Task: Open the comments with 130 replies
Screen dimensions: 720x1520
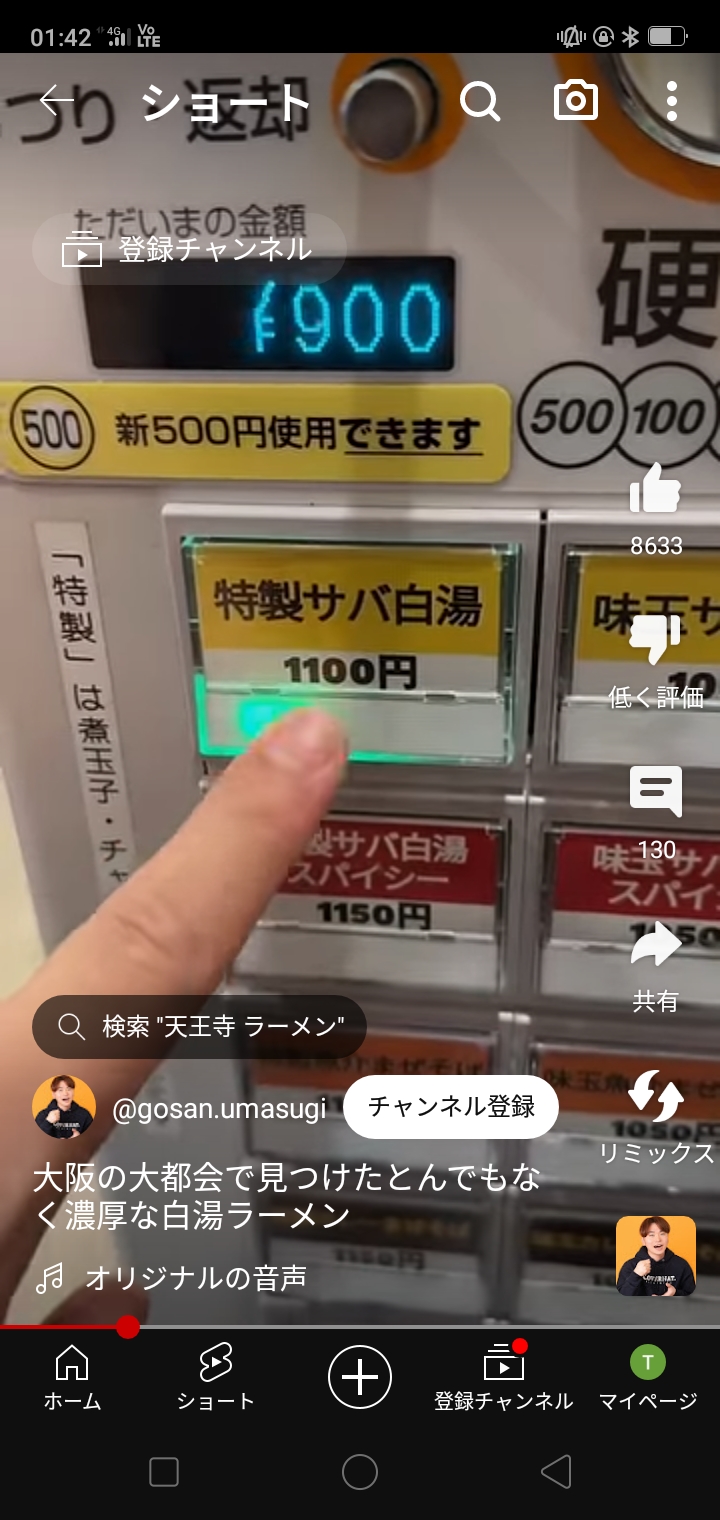Action: point(656,792)
